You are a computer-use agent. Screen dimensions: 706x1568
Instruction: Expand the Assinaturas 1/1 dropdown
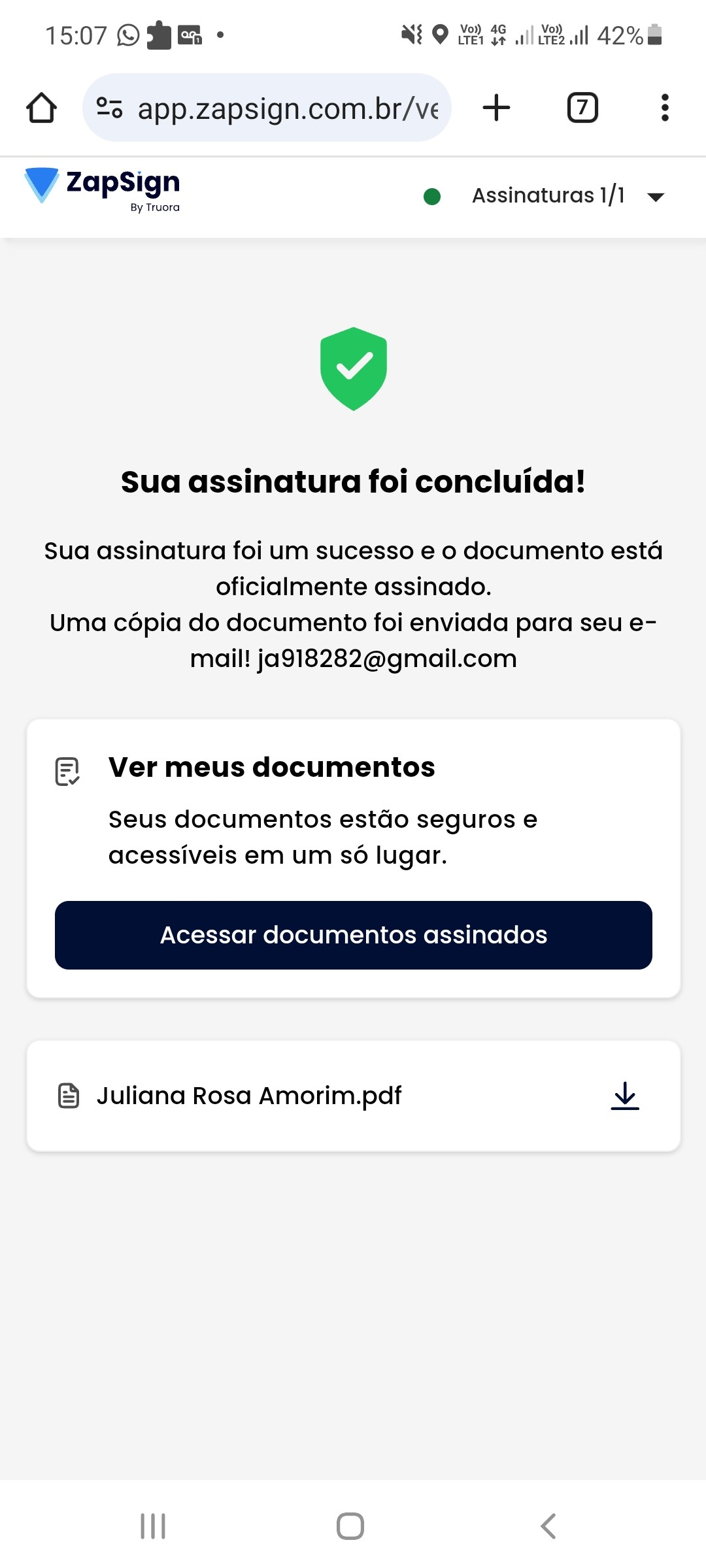coord(654,197)
